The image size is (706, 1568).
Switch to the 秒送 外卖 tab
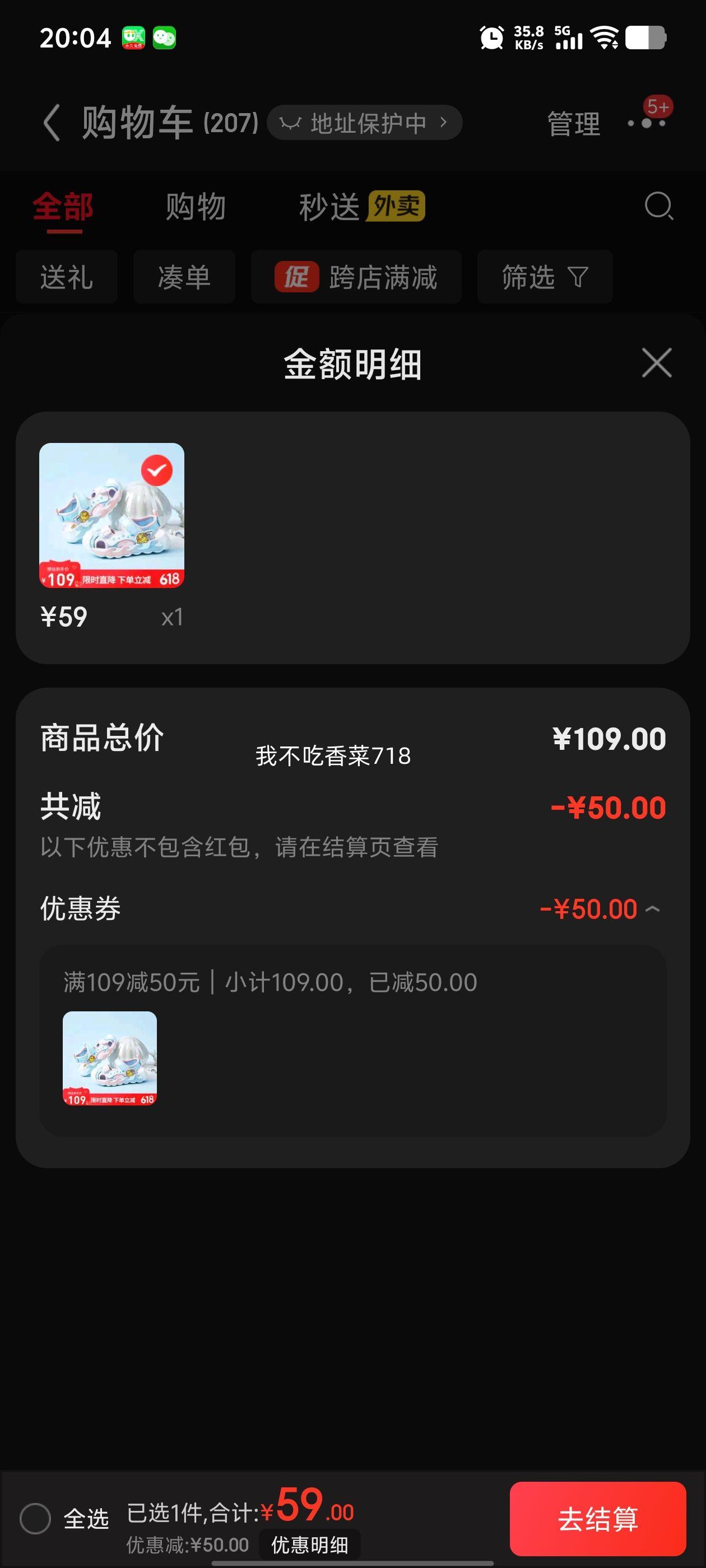tap(362, 207)
